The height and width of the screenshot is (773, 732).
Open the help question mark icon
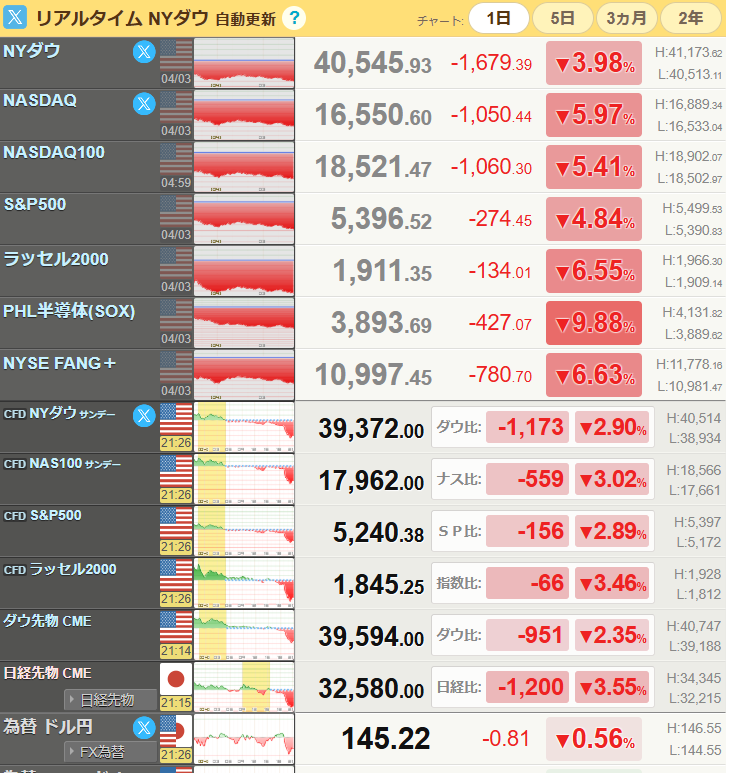[293, 18]
